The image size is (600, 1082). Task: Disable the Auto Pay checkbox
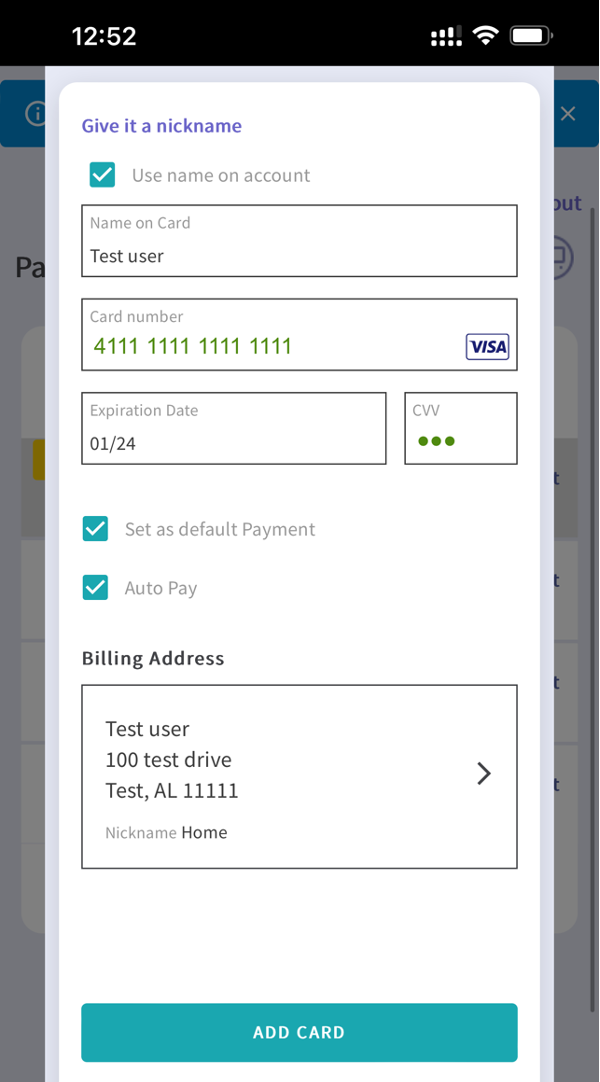(96, 588)
